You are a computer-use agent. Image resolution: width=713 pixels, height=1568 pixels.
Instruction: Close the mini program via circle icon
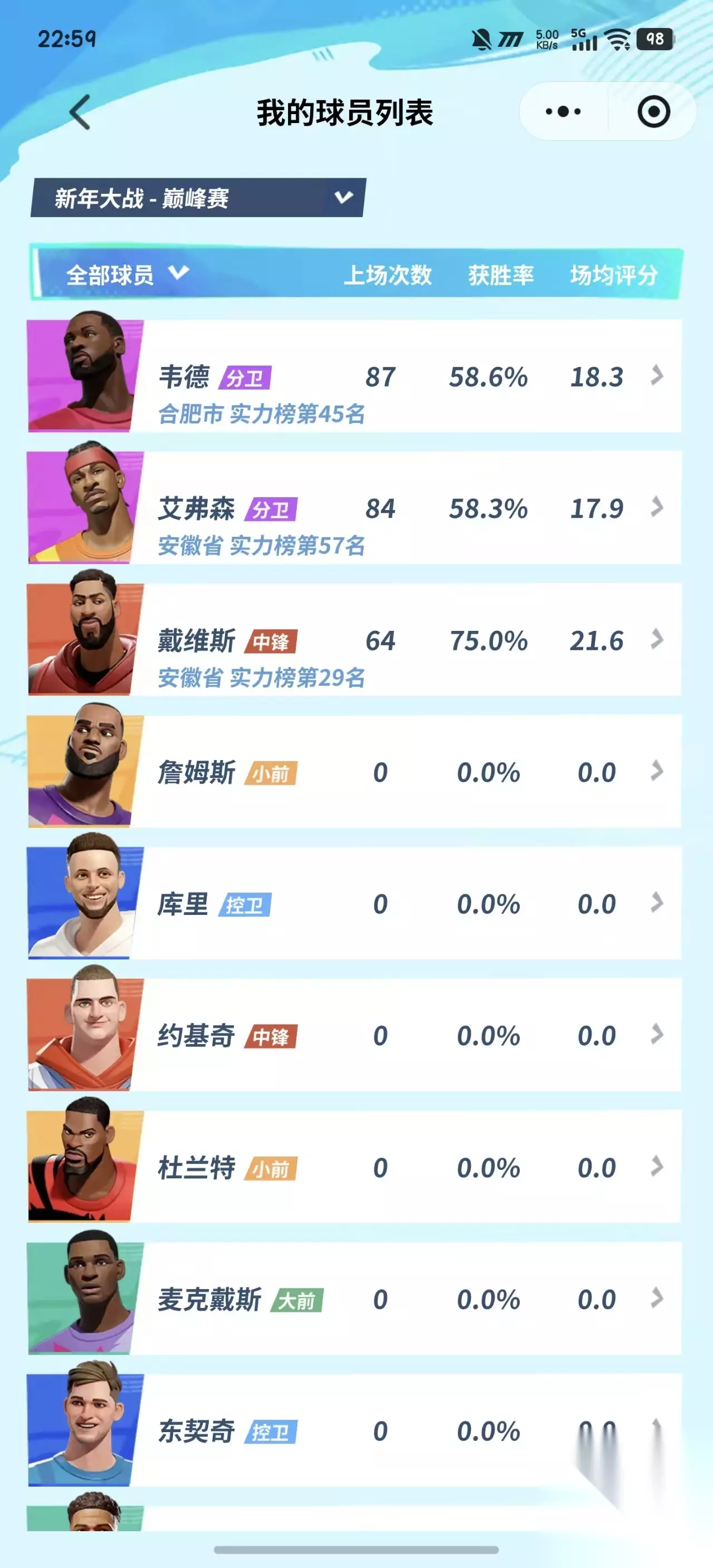[653, 112]
